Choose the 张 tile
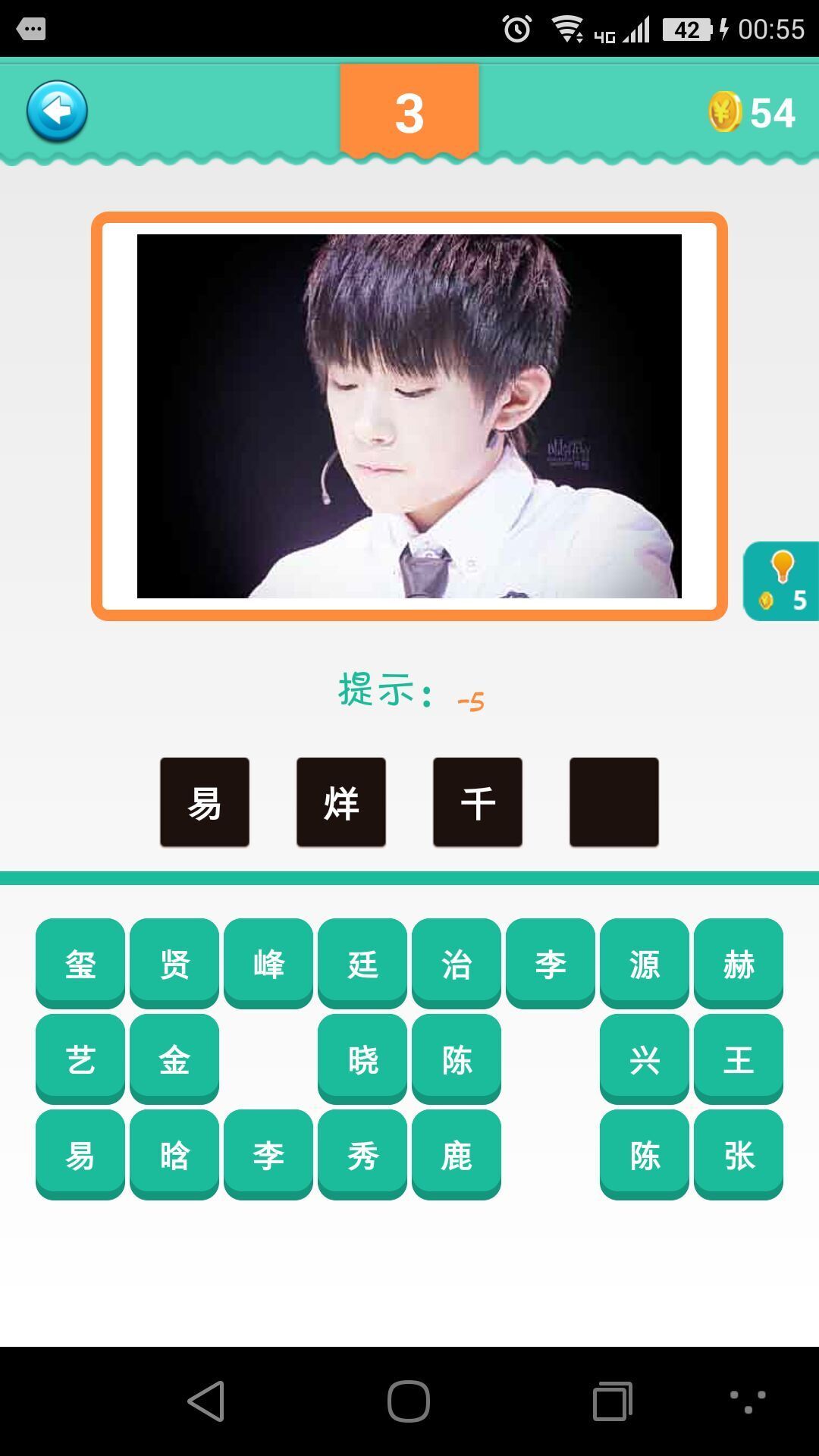 739,1154
